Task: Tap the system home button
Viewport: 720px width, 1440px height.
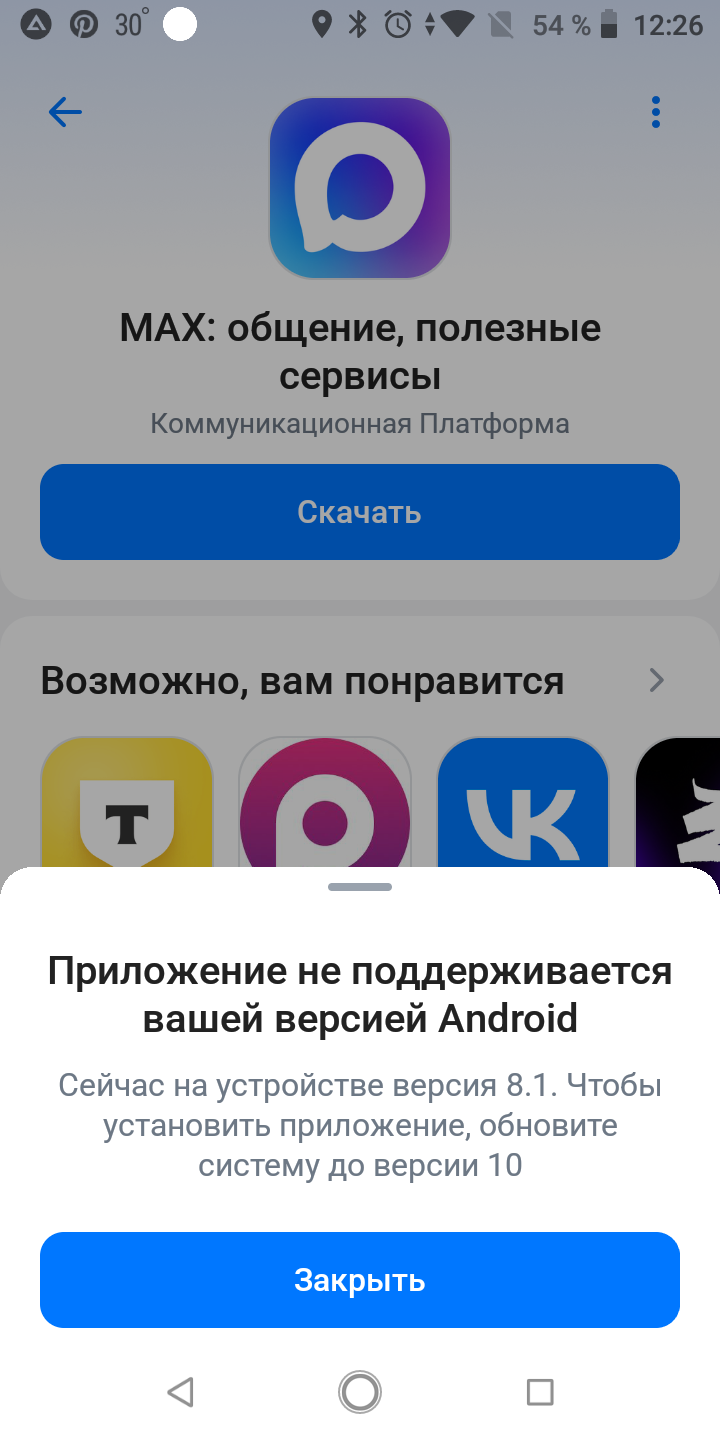Action: (360, 1391)
